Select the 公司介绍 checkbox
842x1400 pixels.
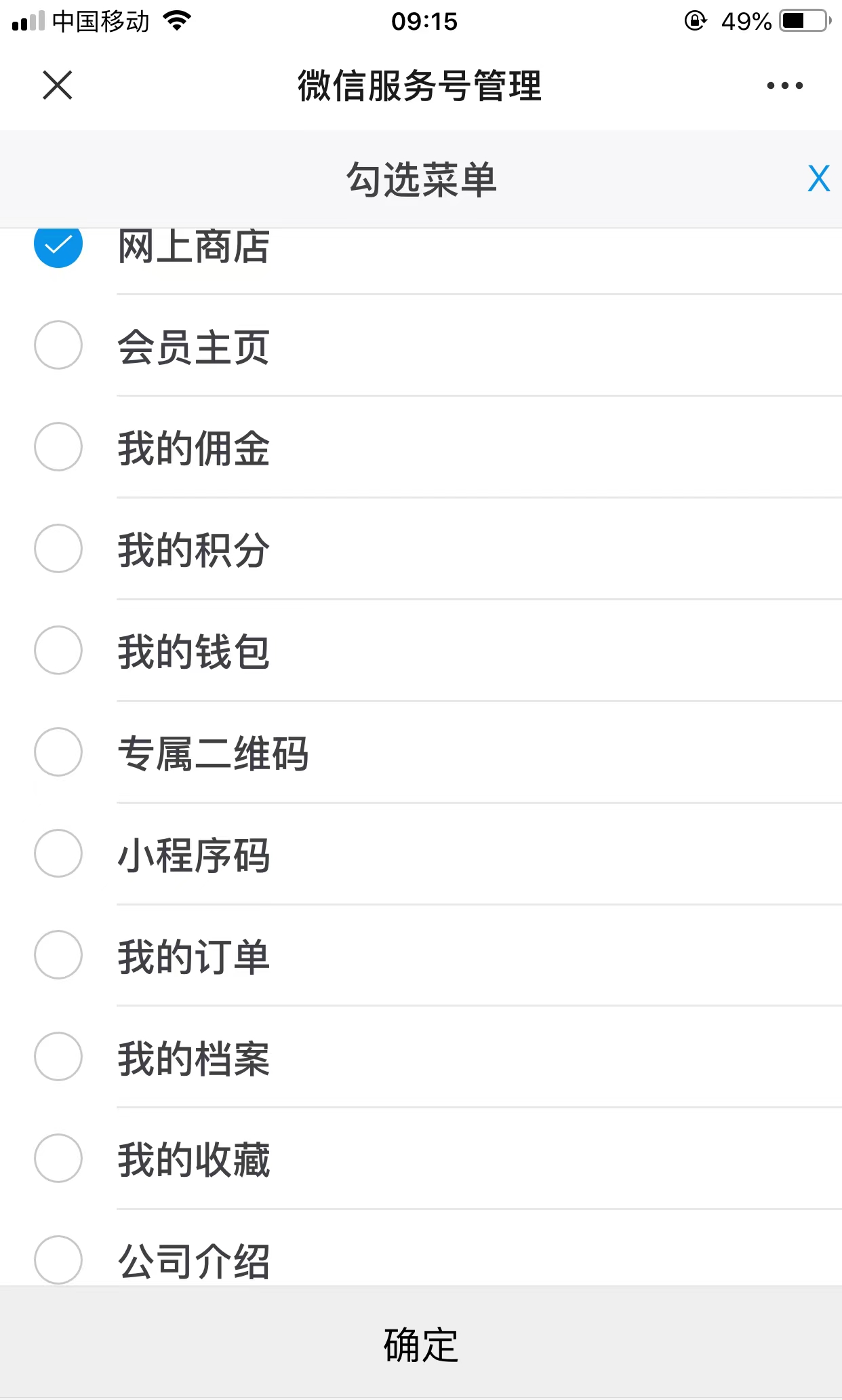pos(58,1260)
